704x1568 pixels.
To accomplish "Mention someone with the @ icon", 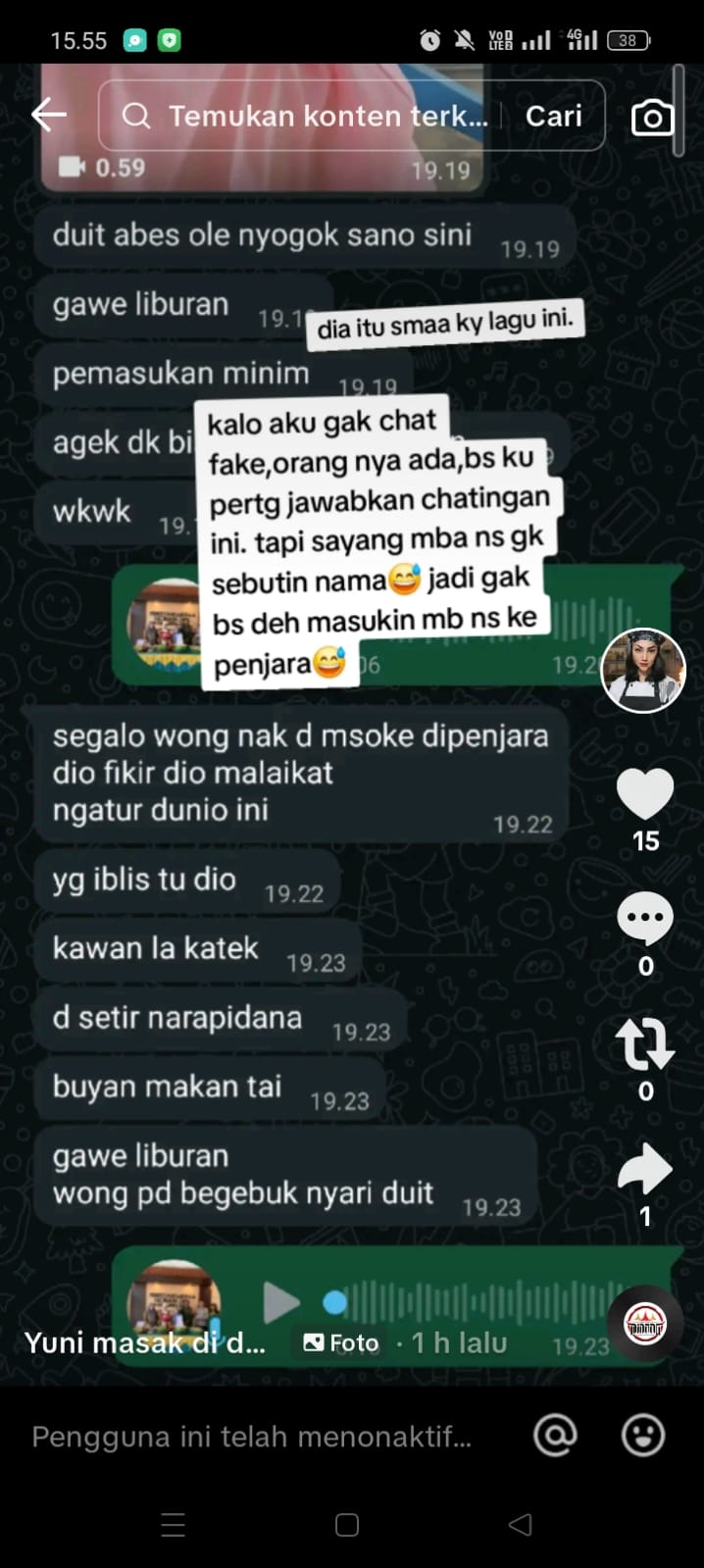I will pos(555,1436).
